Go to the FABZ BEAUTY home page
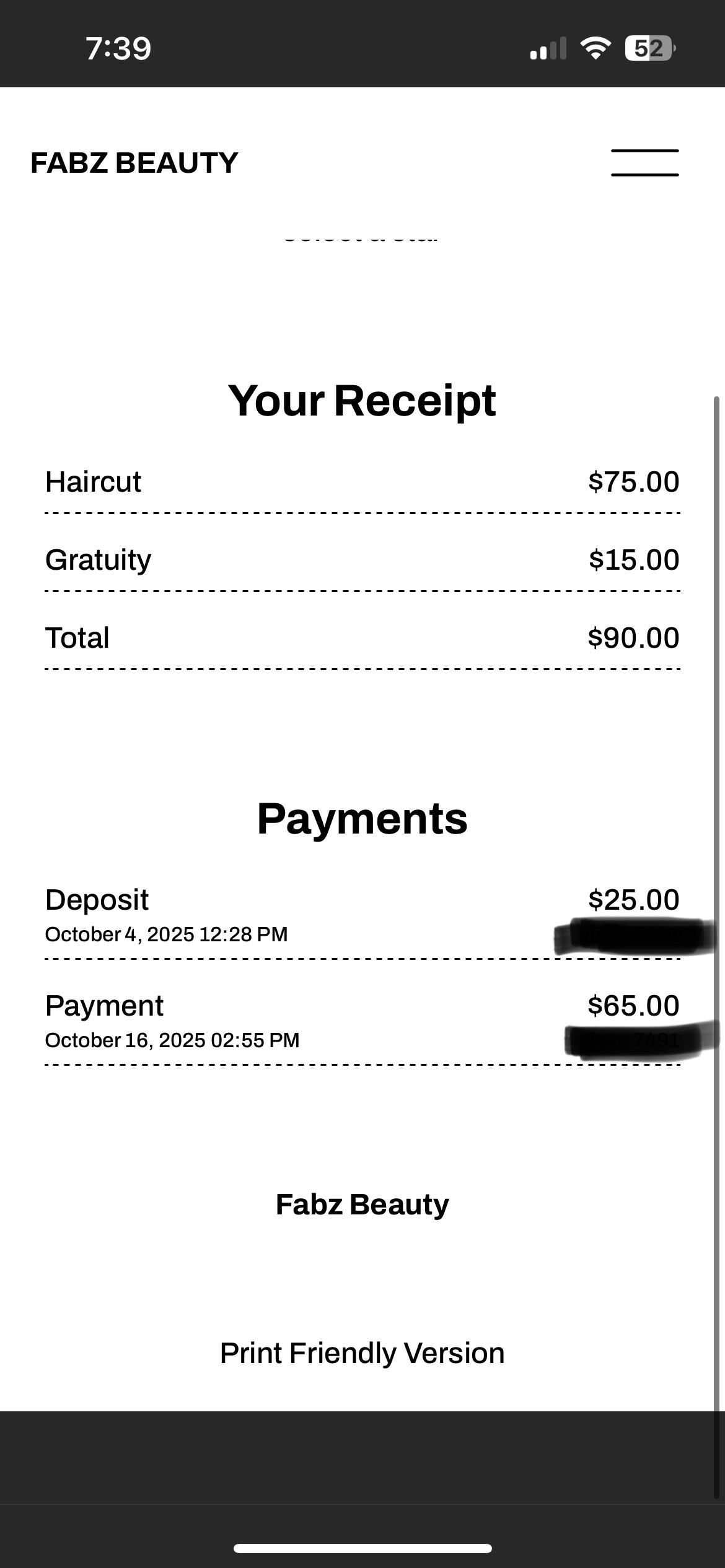The height and width of the screenshot is (1568, 725). click(x=134, y=163)
